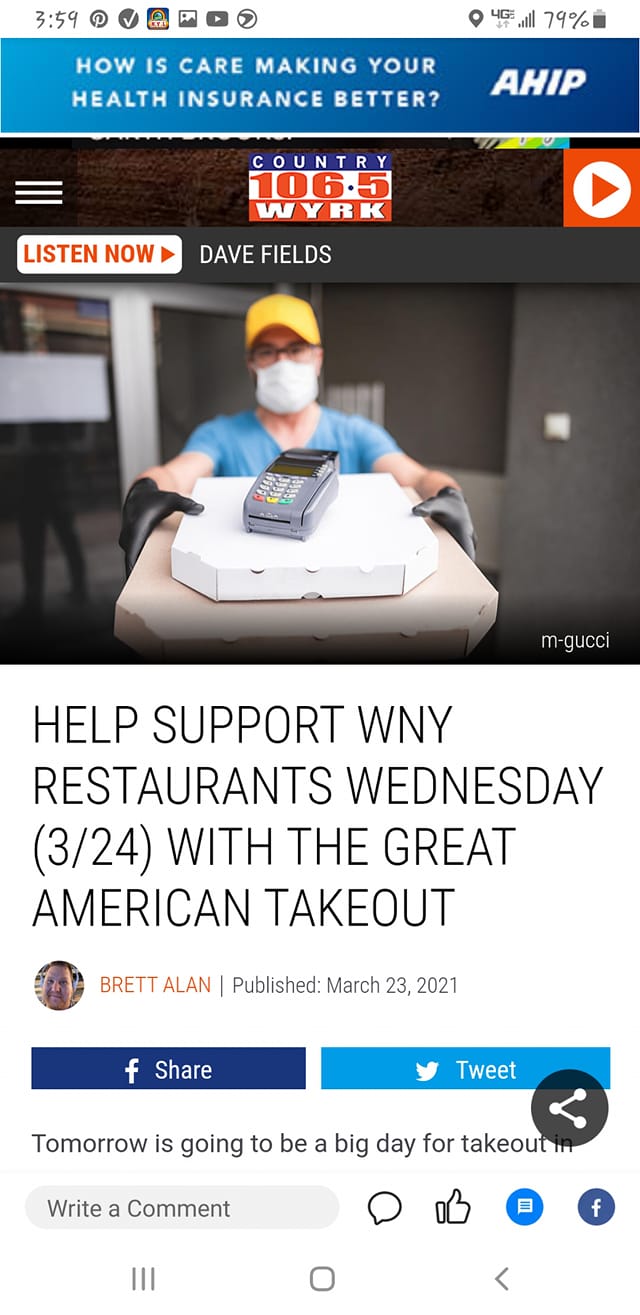Viewport: 640px width, 1315px height.
Task: Open the blue article reader icon
Action: (524, 1208)
